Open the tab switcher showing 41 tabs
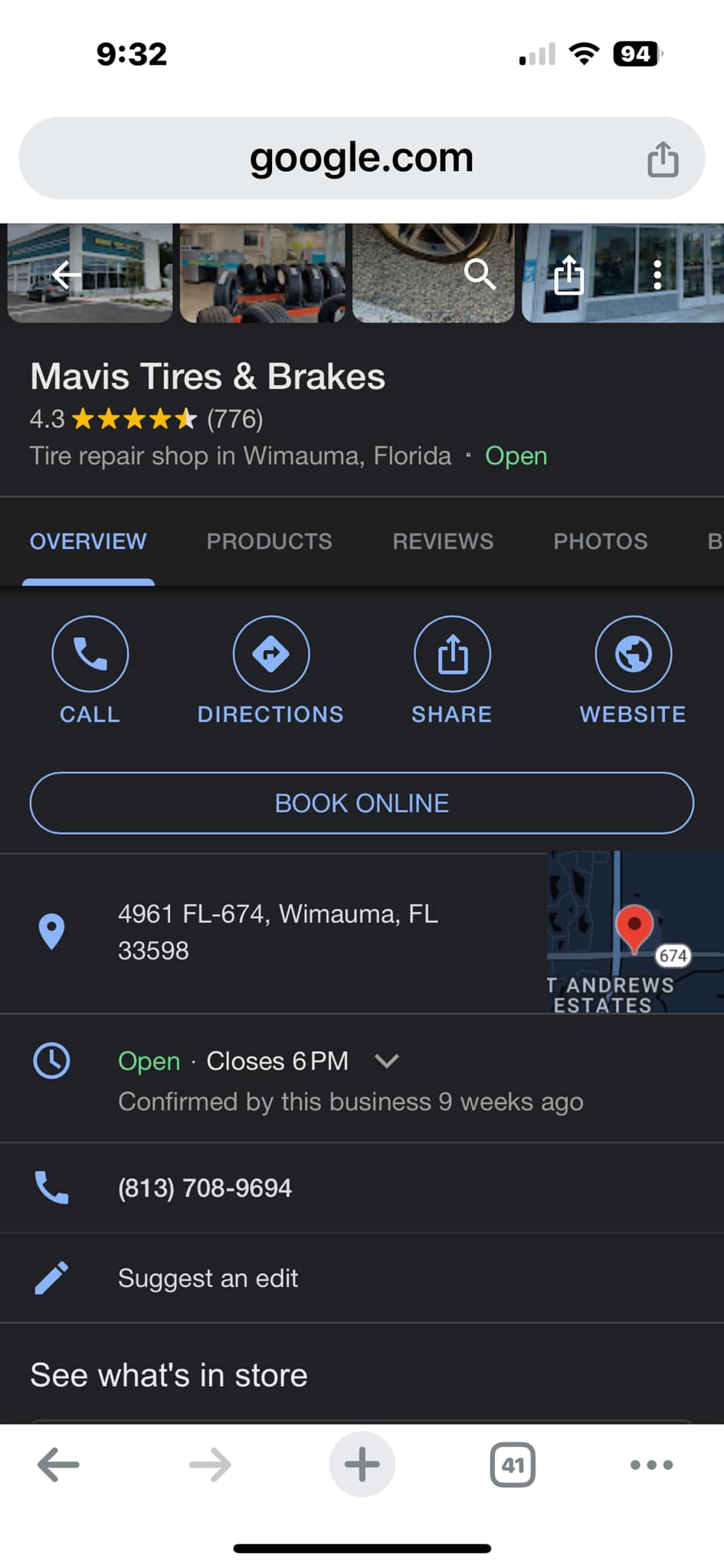The height and width of the screenshot is (1568, 724). [513, 1465]
